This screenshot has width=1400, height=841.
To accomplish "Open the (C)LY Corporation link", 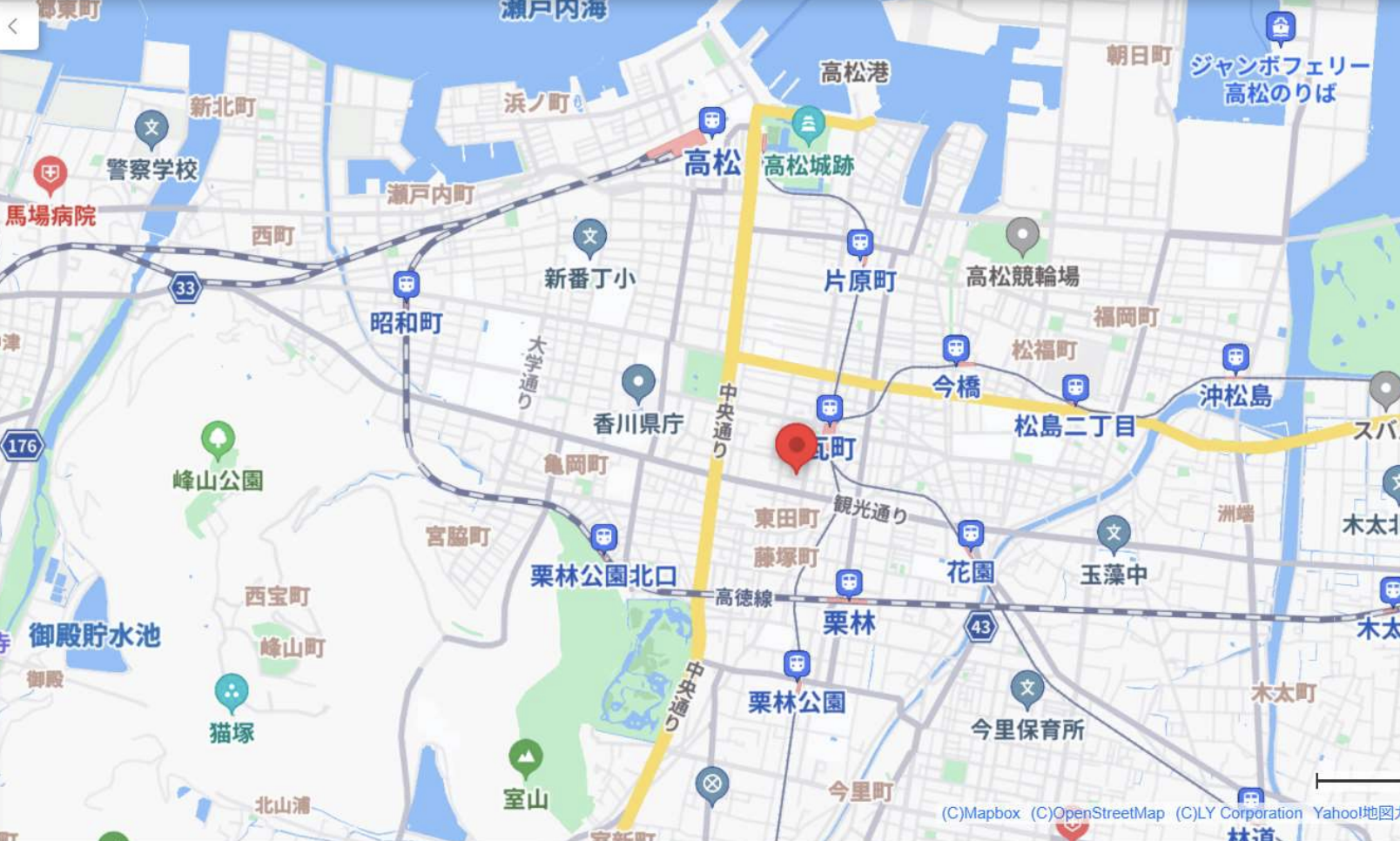I will click(1238, 813).
